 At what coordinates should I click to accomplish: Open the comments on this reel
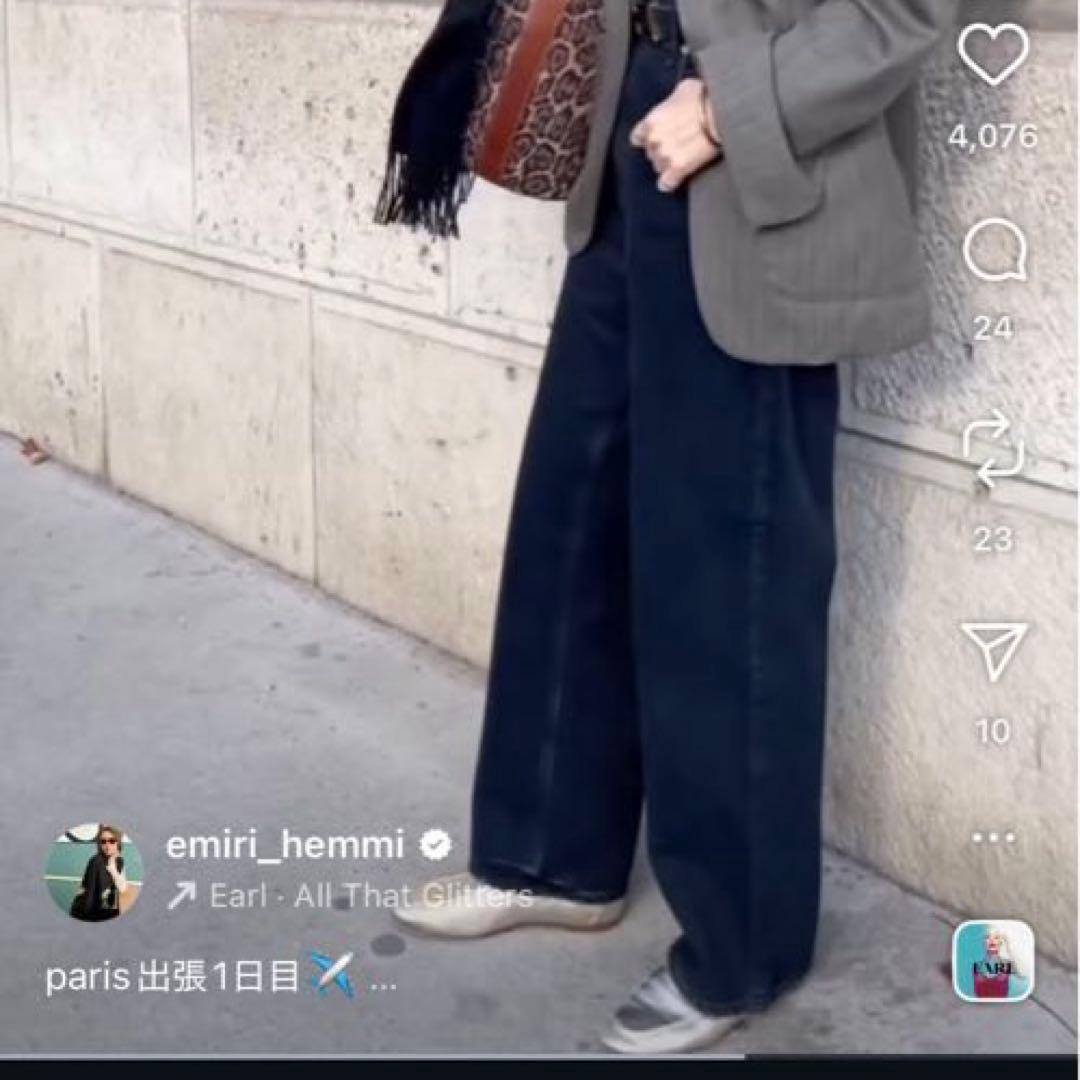994,250
